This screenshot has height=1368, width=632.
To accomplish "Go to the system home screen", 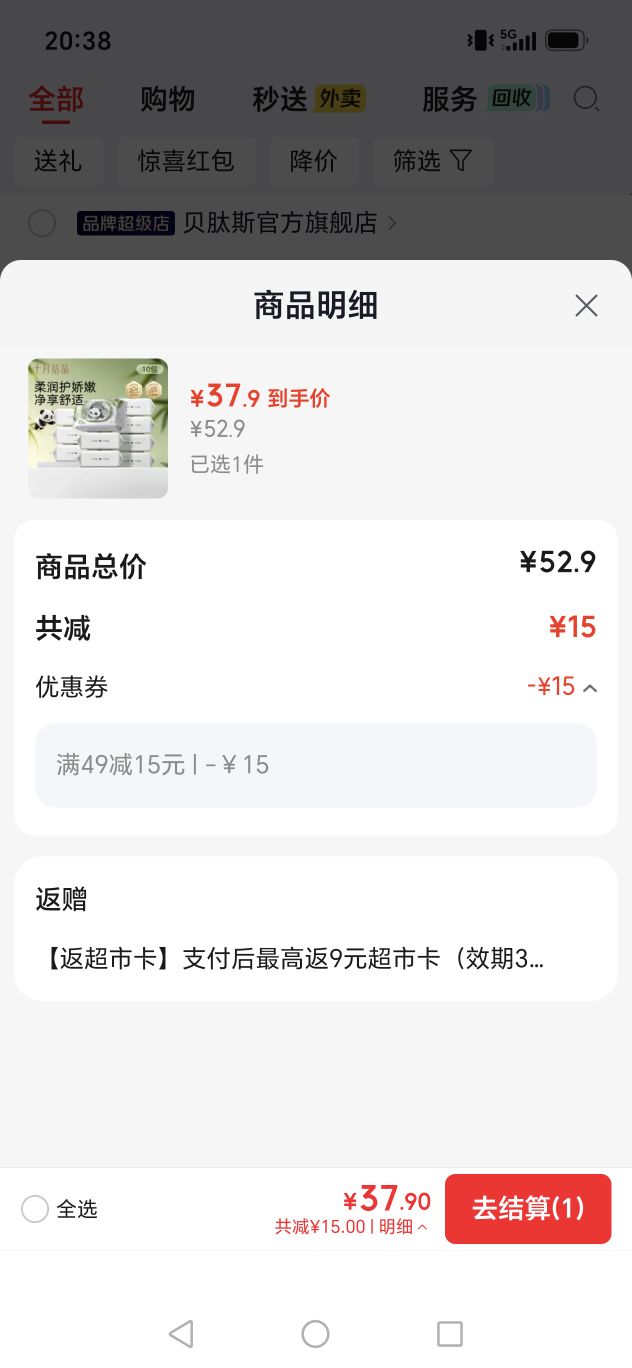I will tap(315, 1334).
